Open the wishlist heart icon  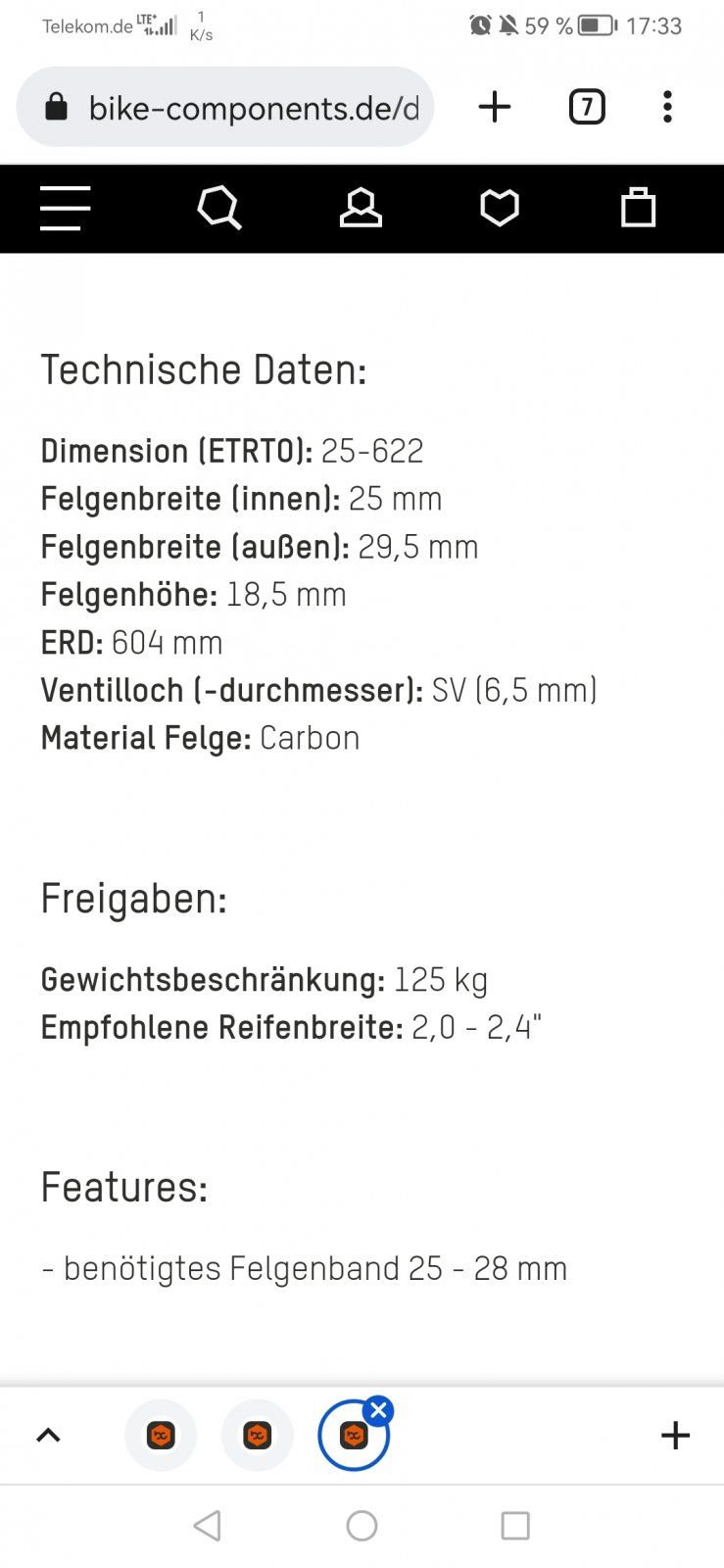click(500, 209)
